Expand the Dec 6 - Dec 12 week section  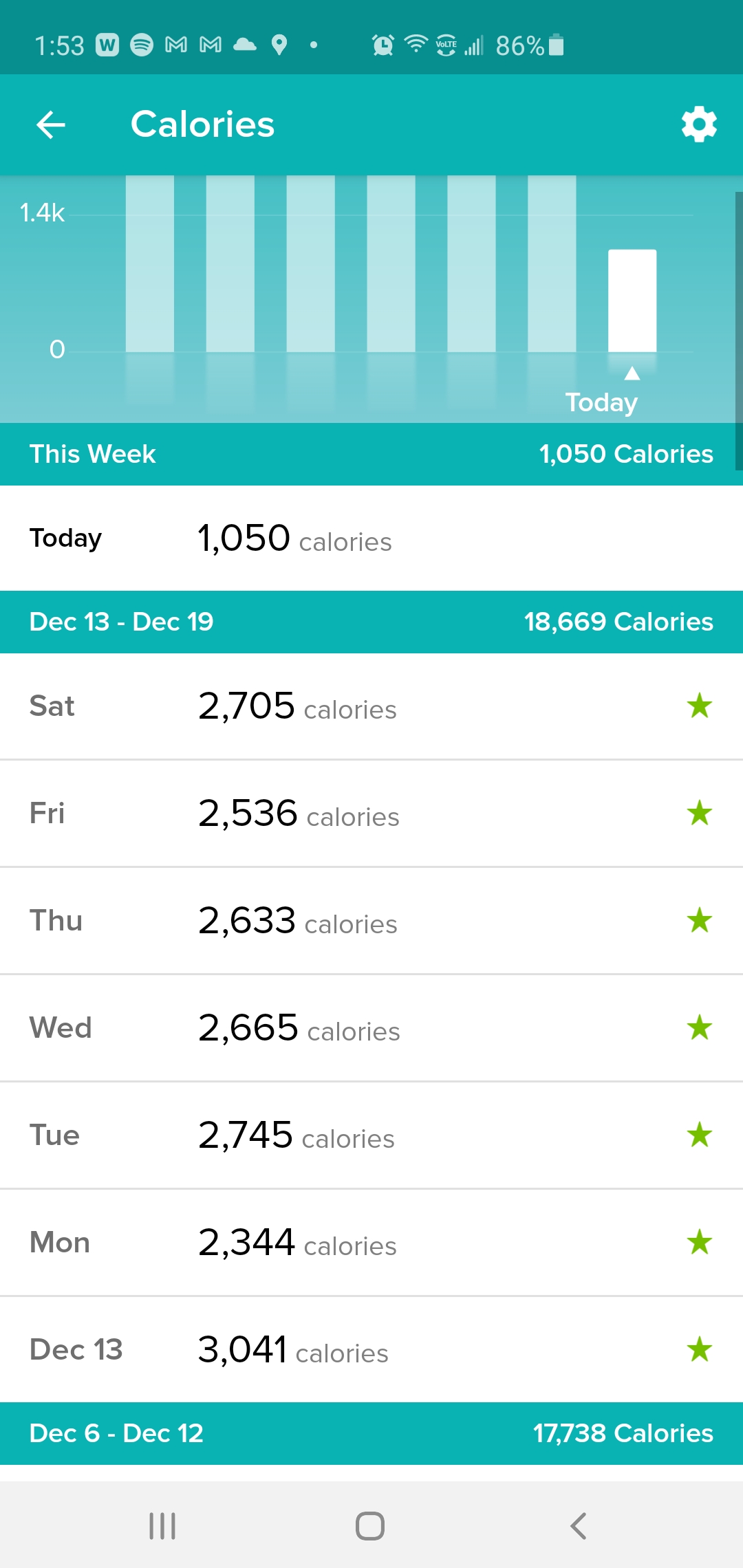(371, 1433)
